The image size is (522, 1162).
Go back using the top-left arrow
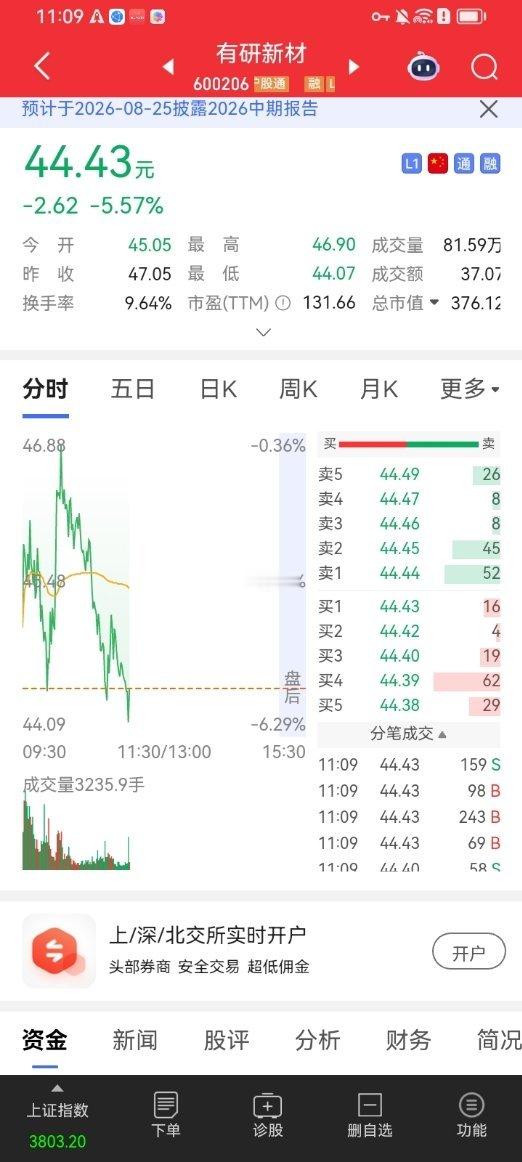[42, 67]
